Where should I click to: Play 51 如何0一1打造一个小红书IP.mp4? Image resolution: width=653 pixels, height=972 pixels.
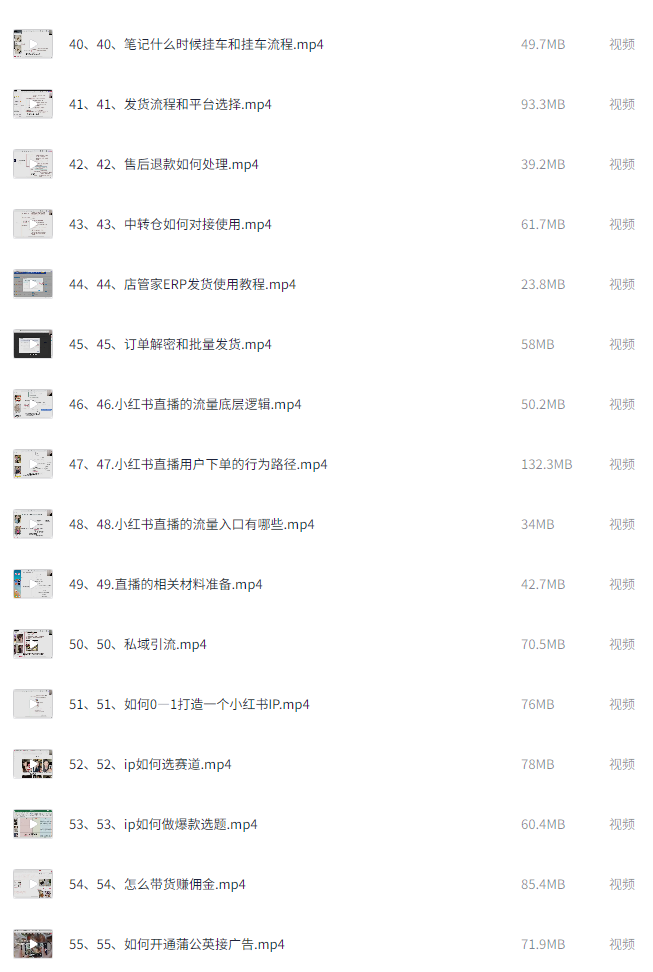point(189,705)
